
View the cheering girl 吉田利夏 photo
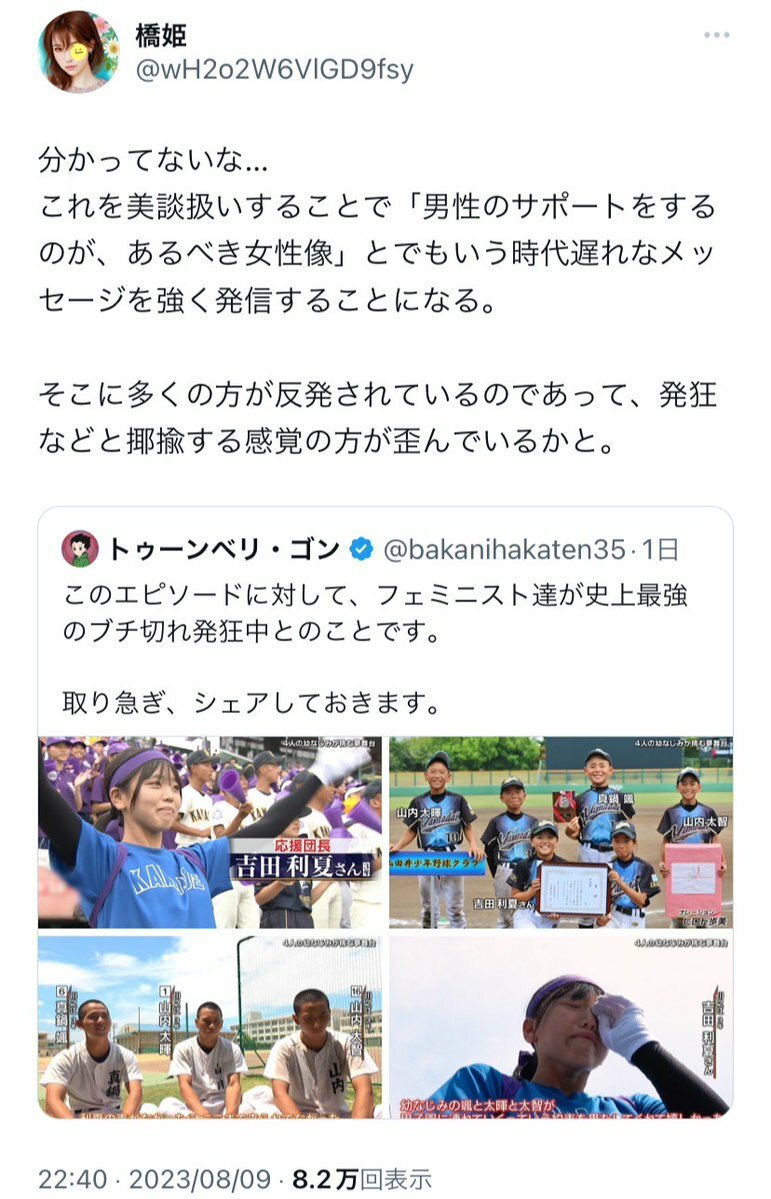[210, 832]
